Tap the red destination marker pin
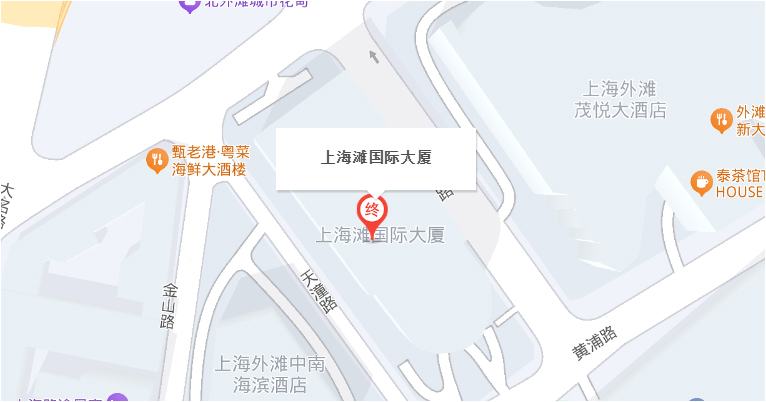The width and height of the screenshot is (766, 402). 373,212
